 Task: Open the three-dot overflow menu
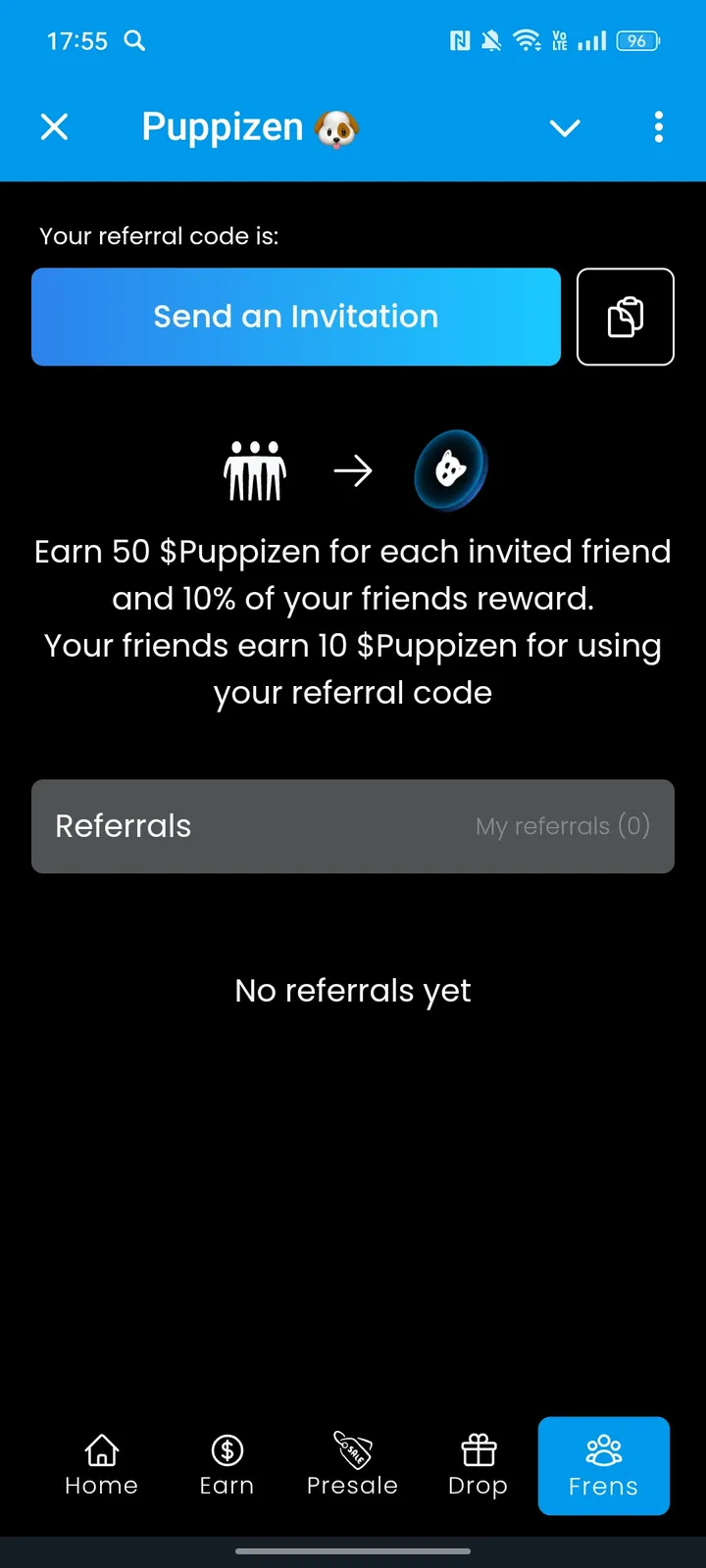[x=658, y=127]
